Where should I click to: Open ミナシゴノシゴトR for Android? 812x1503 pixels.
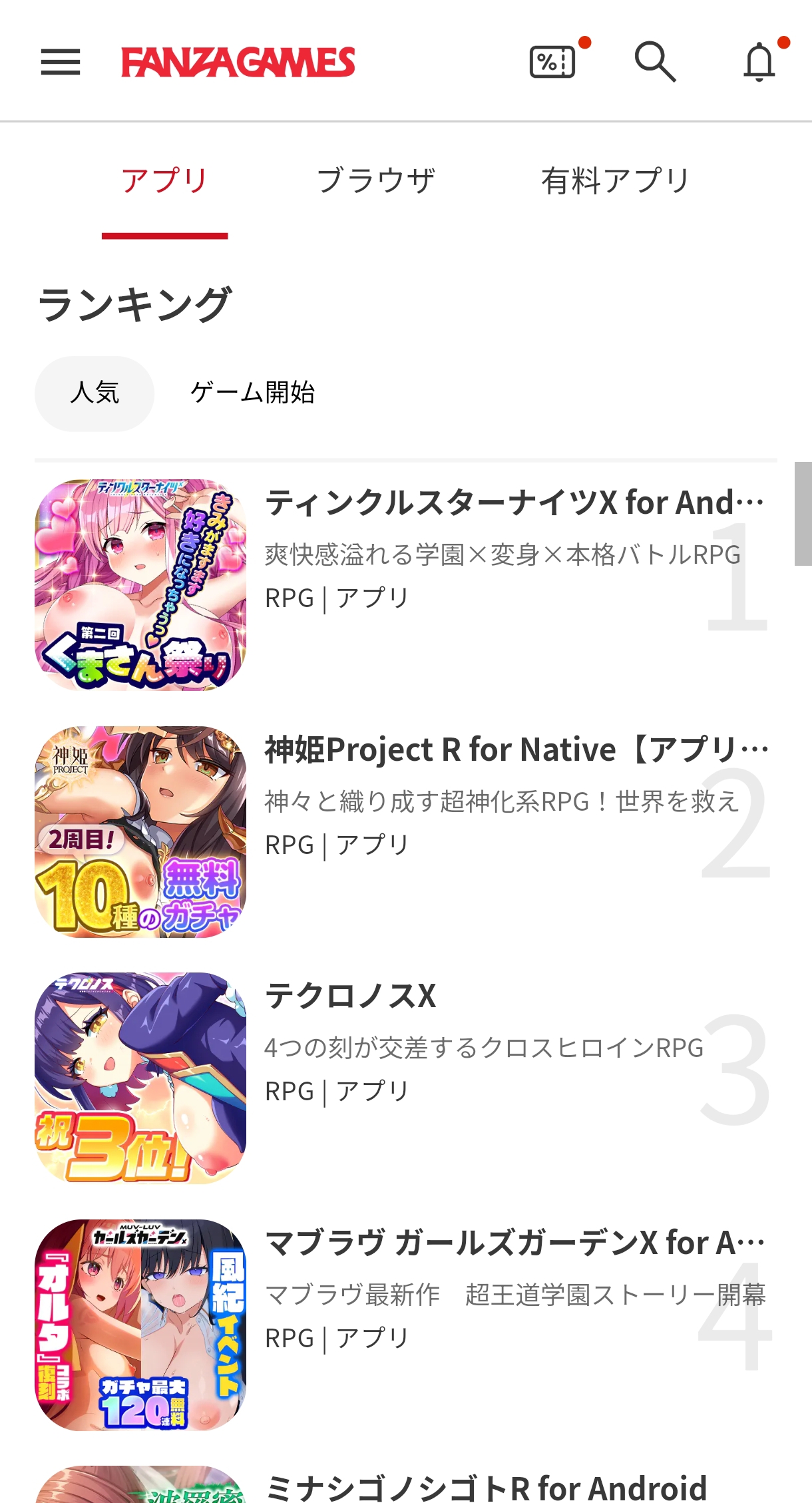486,1487
